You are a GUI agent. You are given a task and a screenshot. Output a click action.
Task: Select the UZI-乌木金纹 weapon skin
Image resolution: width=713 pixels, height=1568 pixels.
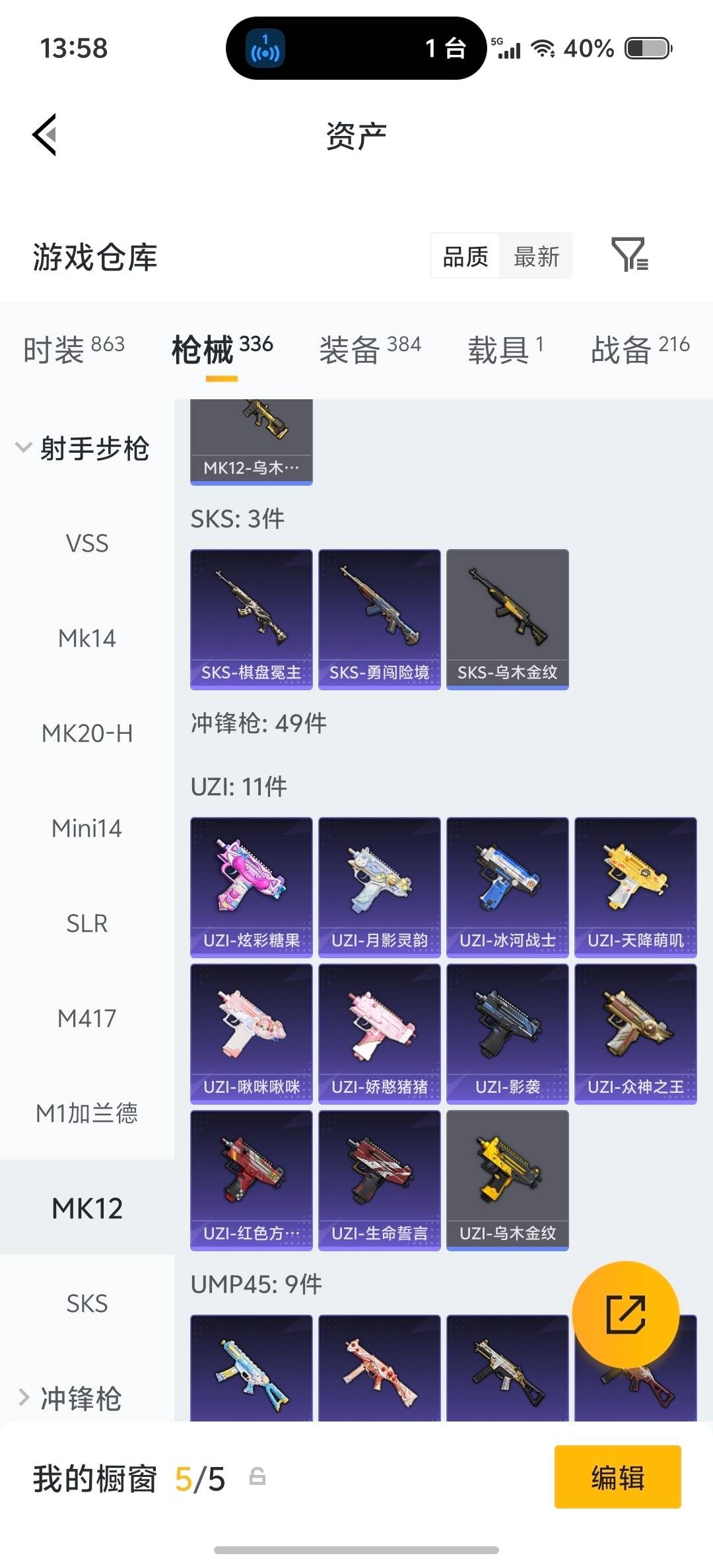(507, 1181)
